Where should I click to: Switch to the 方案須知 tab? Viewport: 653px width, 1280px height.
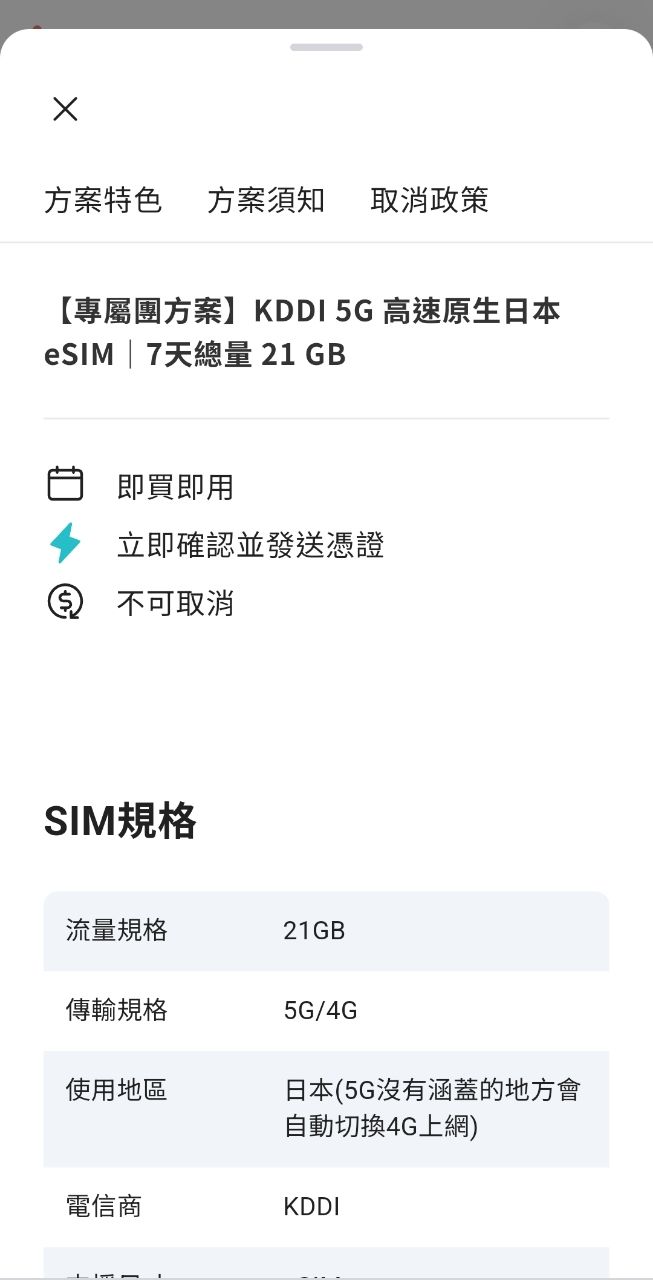266,200
